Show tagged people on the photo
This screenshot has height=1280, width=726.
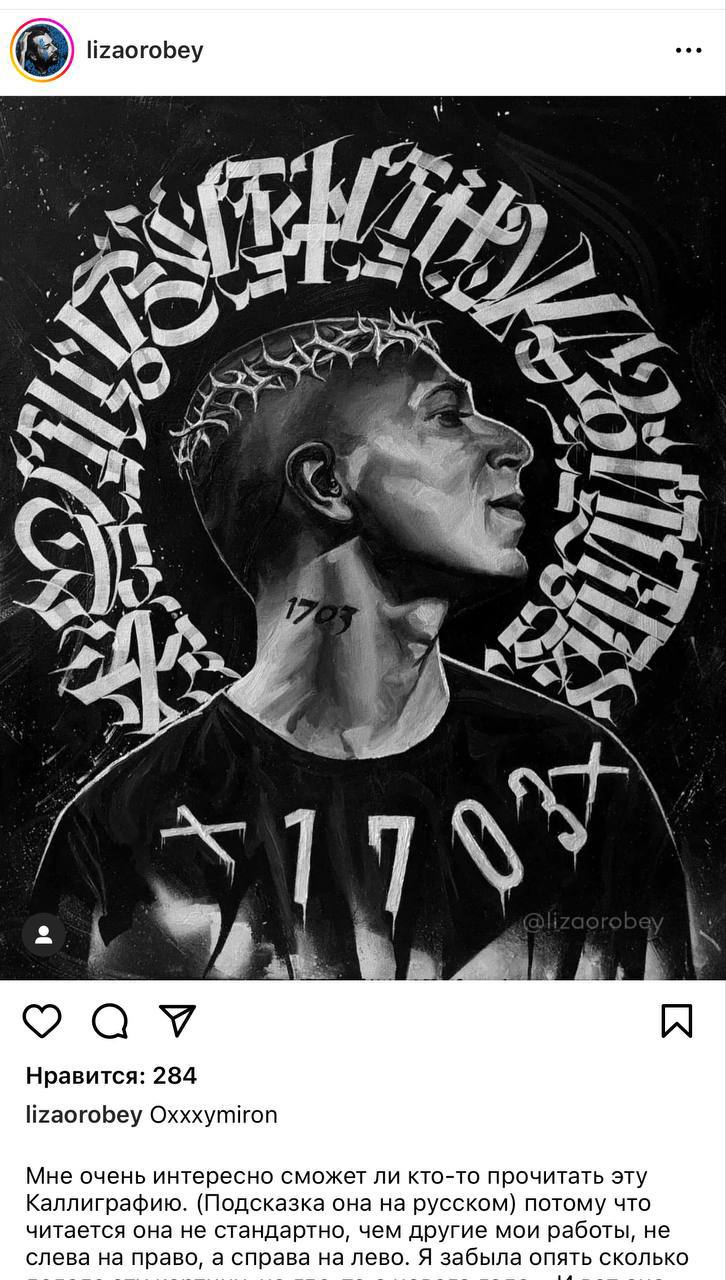point(44,935)
